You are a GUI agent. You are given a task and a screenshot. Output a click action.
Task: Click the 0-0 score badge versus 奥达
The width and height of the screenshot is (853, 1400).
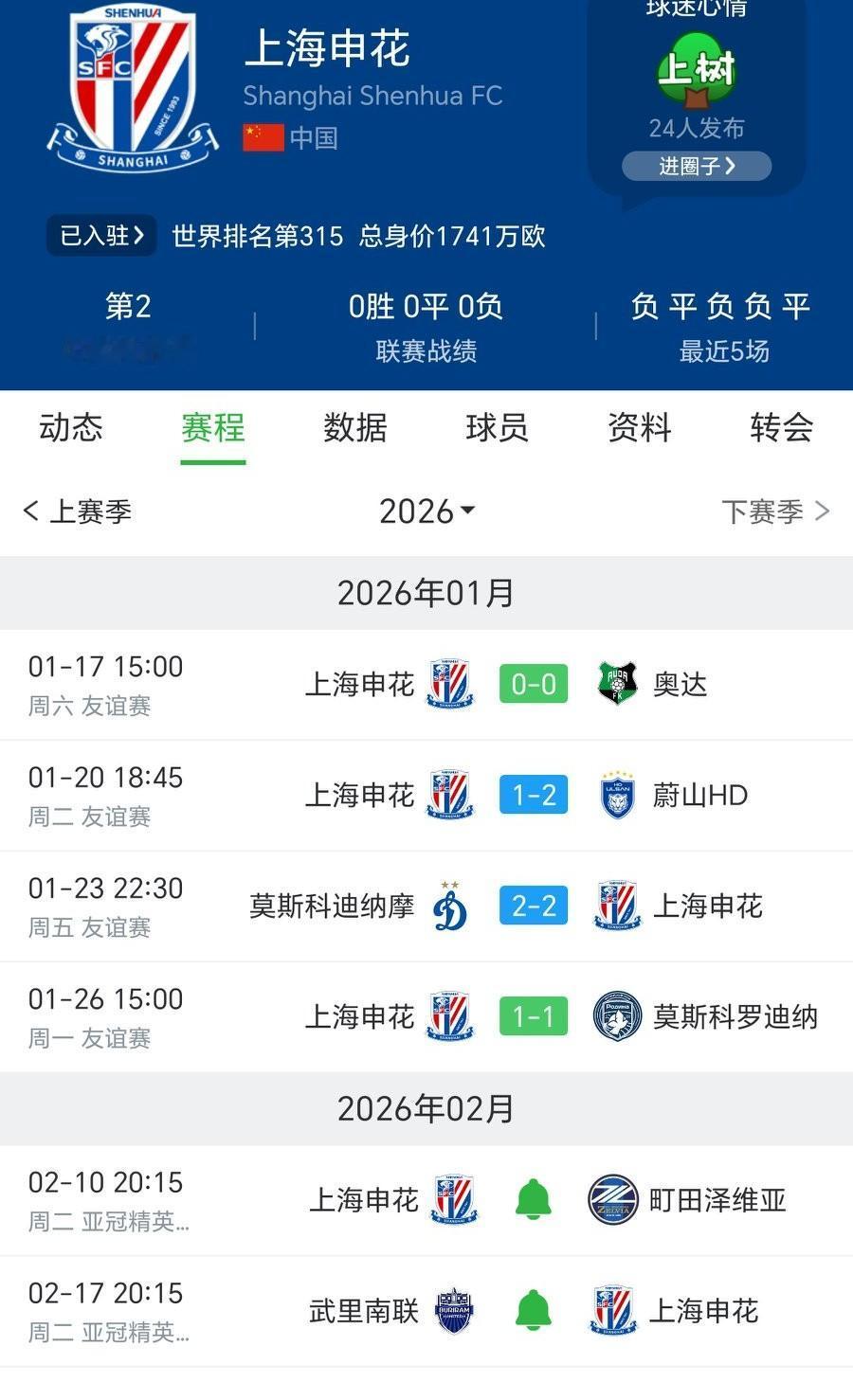click(x=533, y=683)
